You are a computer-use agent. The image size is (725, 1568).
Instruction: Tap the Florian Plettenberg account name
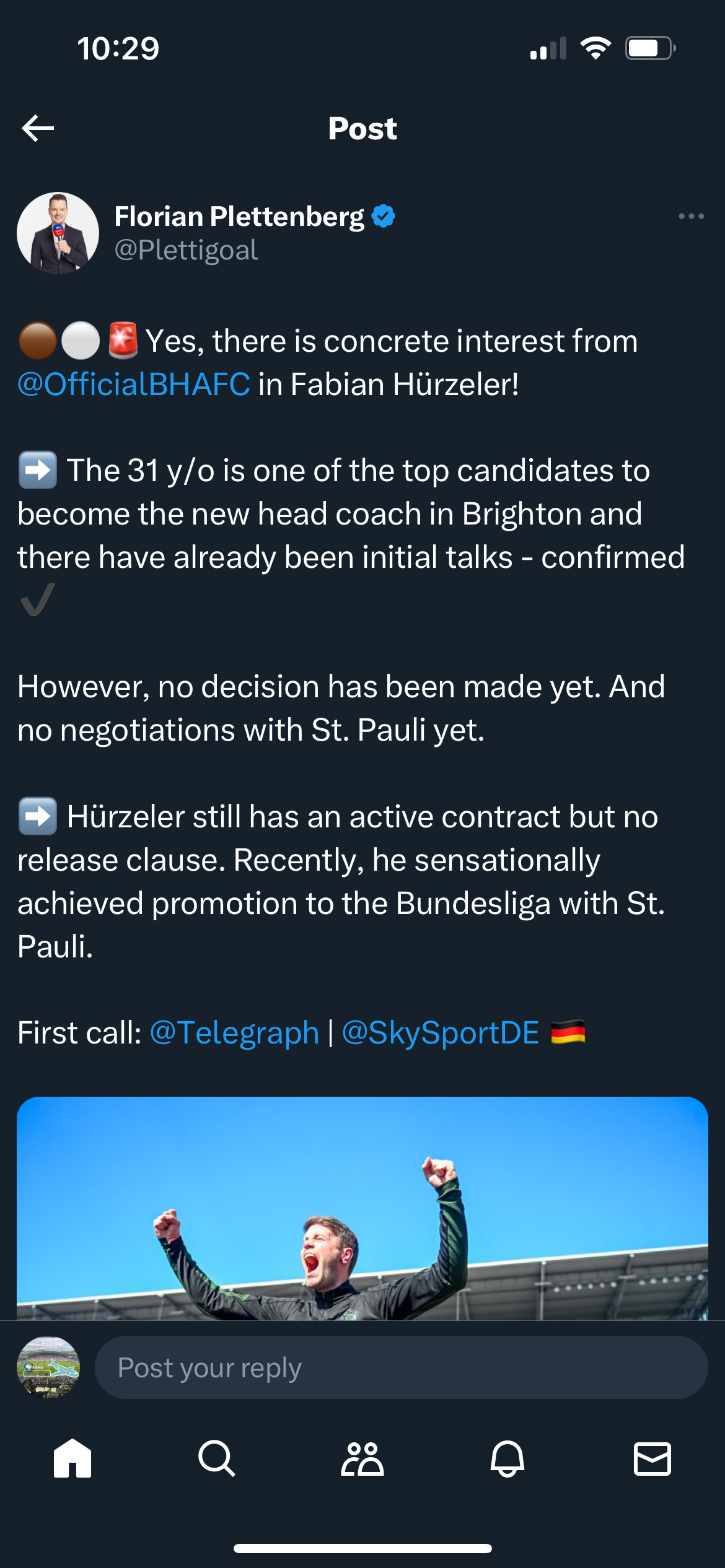pos(239,217)
